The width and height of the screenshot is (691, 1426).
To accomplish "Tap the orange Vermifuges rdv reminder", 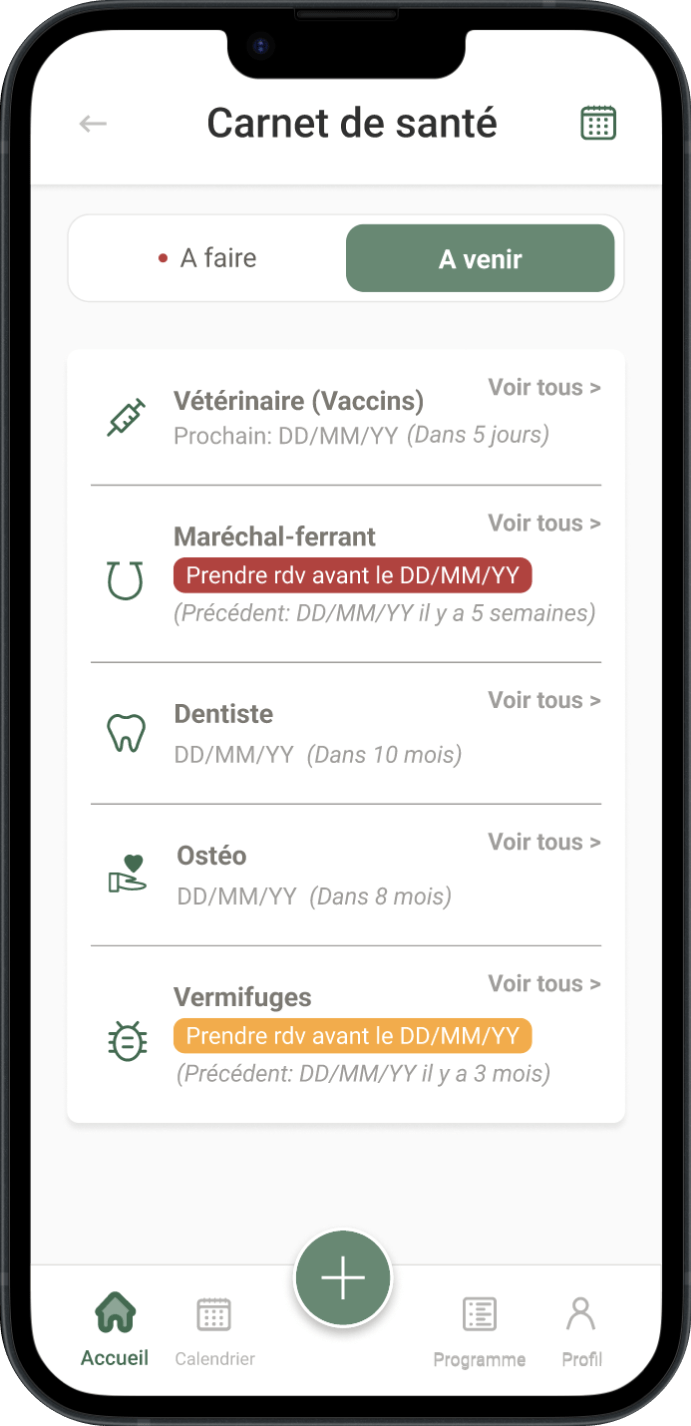I will pos(352,1036).
